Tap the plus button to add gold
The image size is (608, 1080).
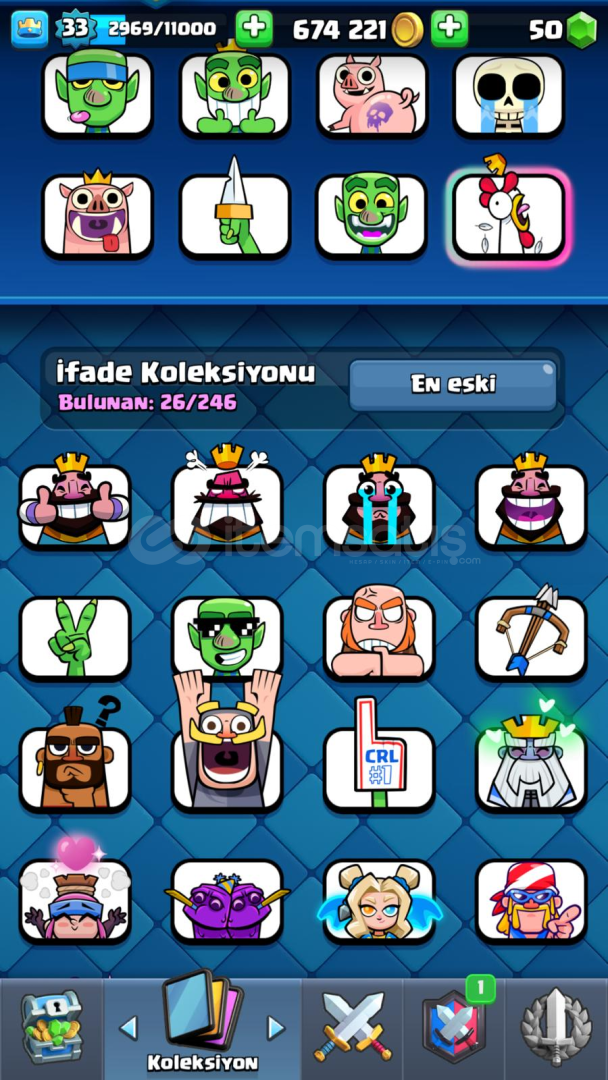tap(450, 29)
